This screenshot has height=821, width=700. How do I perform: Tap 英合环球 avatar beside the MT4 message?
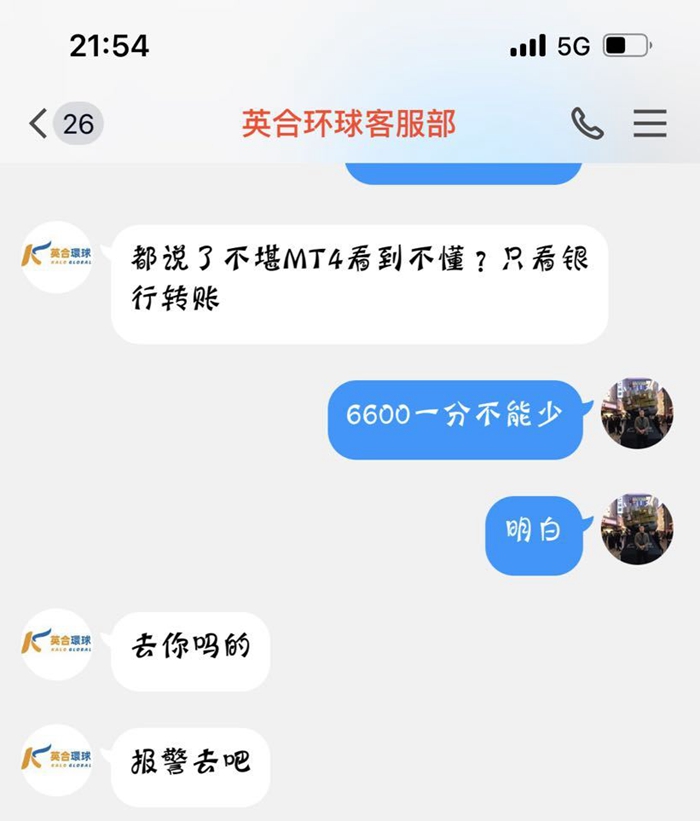[x=57, y=256]
